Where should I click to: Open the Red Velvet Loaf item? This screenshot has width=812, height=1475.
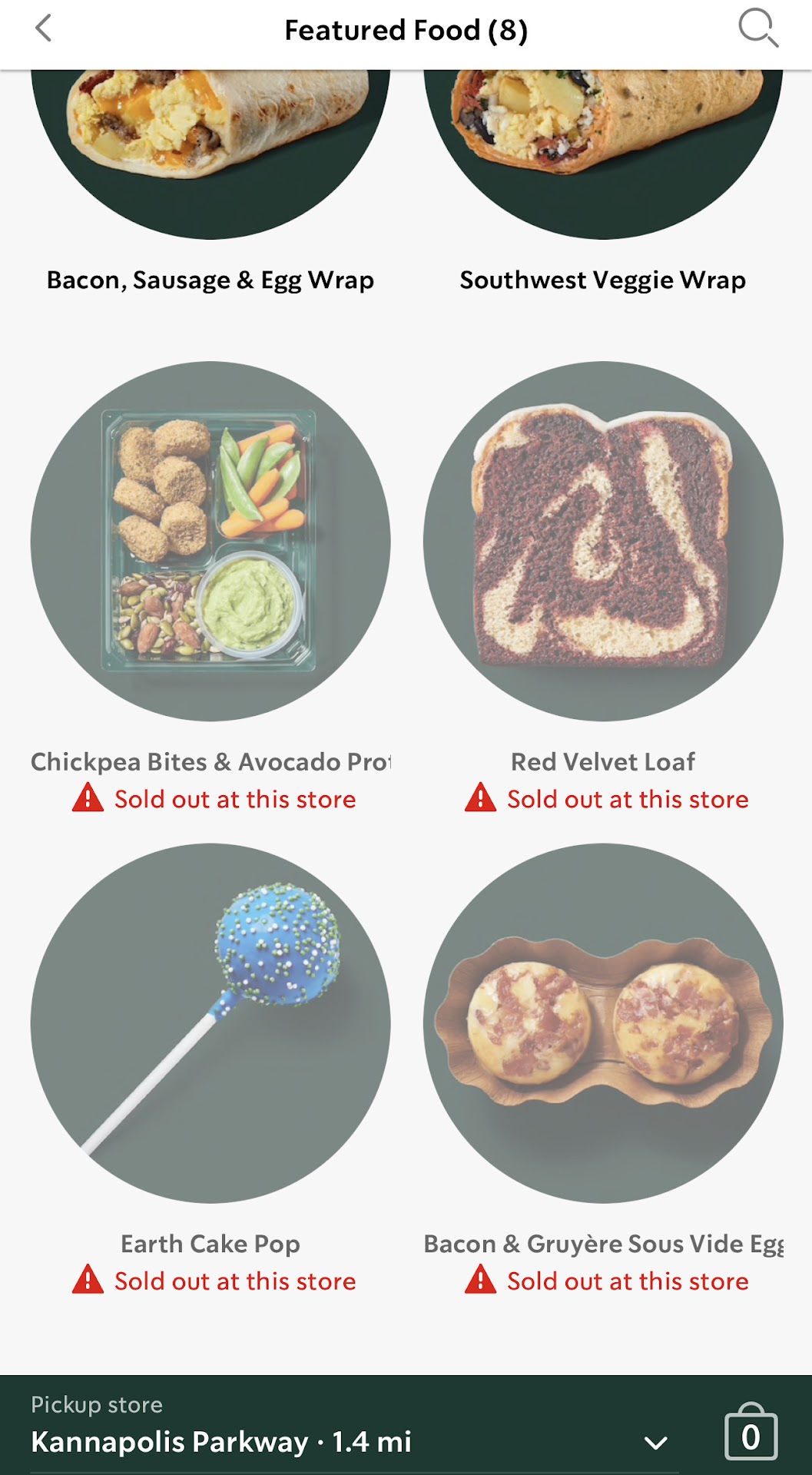[603, 542]
